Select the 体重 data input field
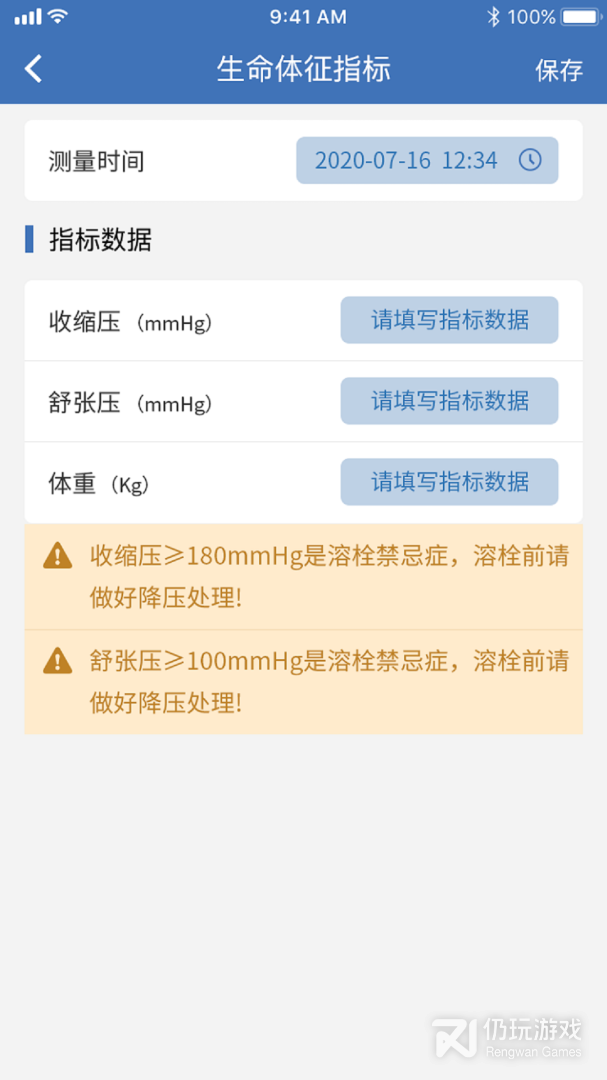 (x=449, y=482)
